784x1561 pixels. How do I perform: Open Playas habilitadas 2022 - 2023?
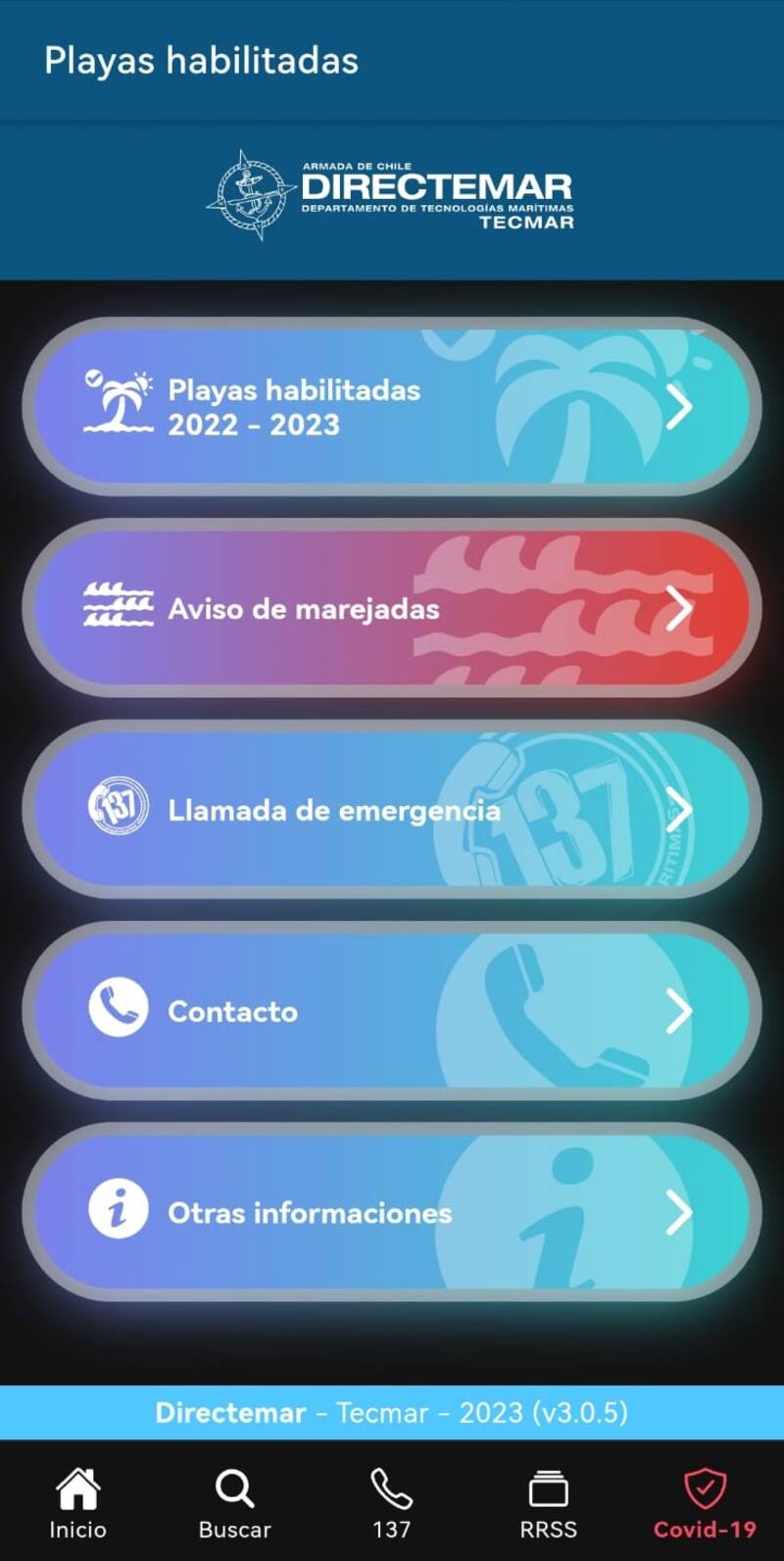tap(392, 406)
